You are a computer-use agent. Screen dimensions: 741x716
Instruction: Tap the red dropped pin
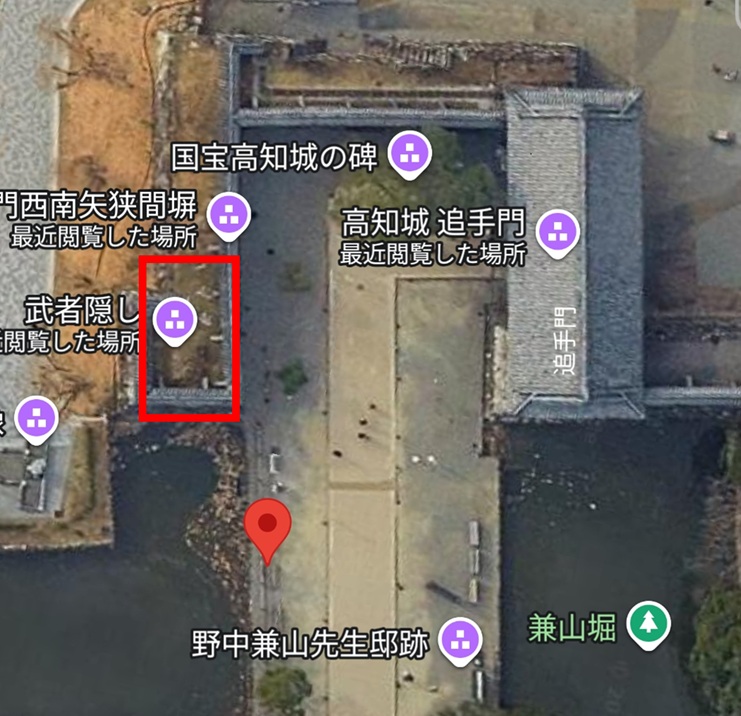click(268, 525)
